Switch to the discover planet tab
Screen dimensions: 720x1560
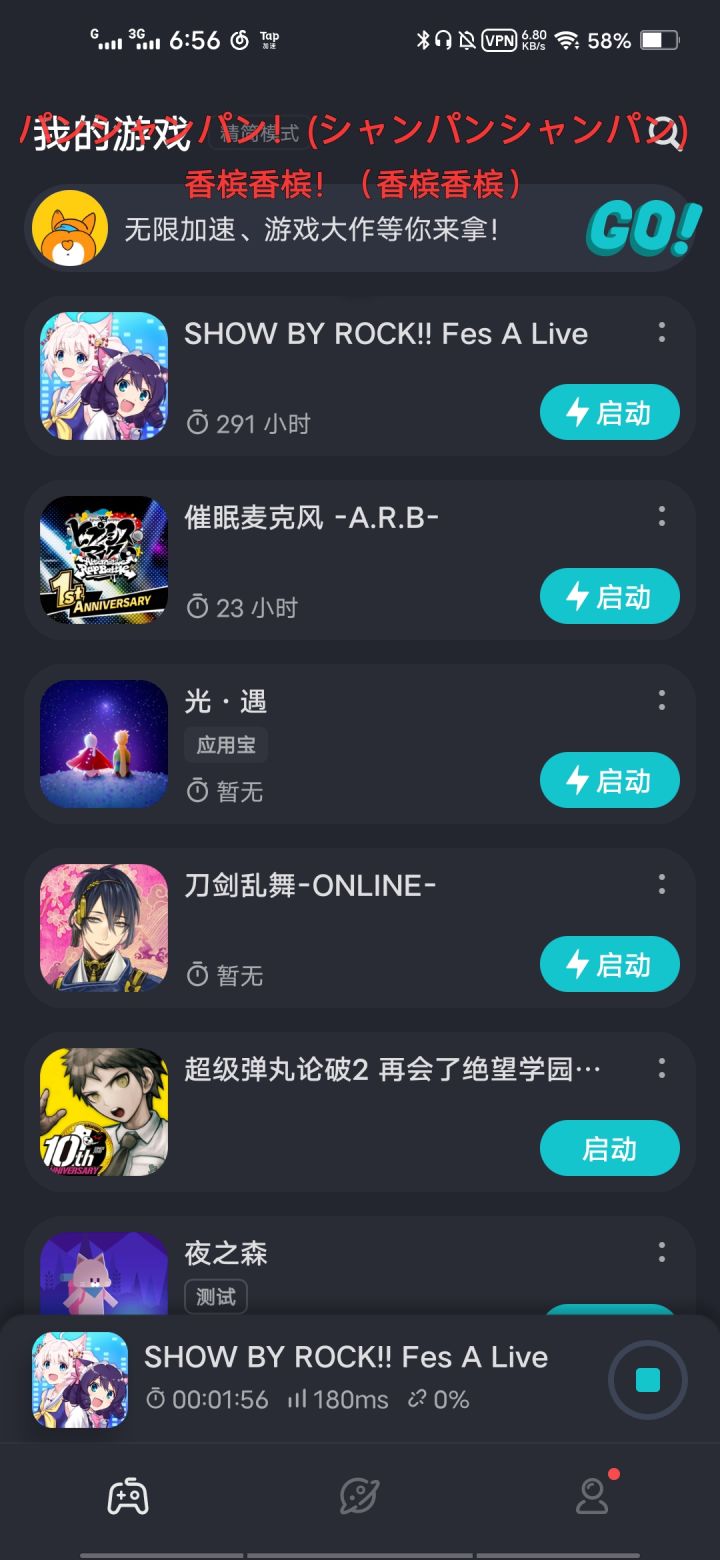click(360, 1497)
